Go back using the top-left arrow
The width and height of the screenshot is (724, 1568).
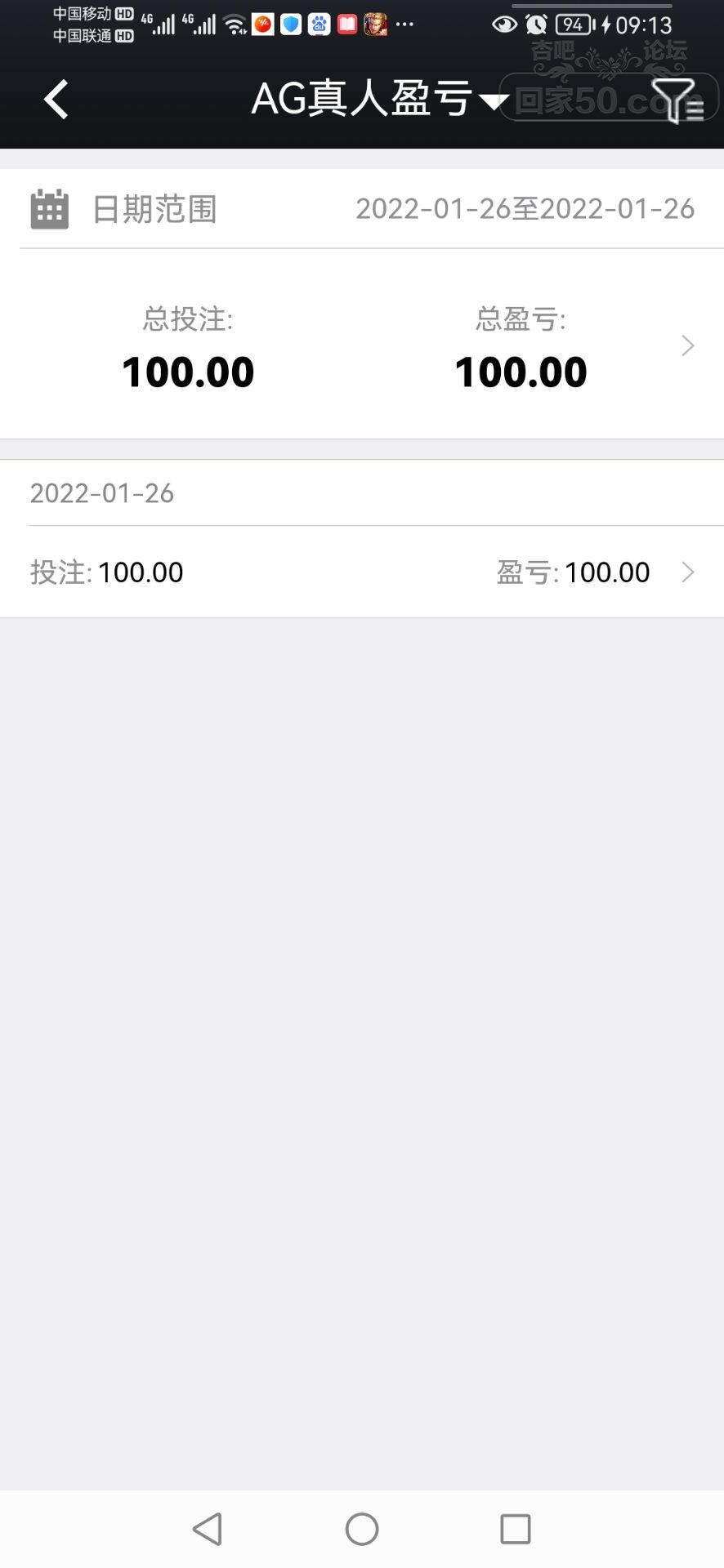click(x=56, y=100)
